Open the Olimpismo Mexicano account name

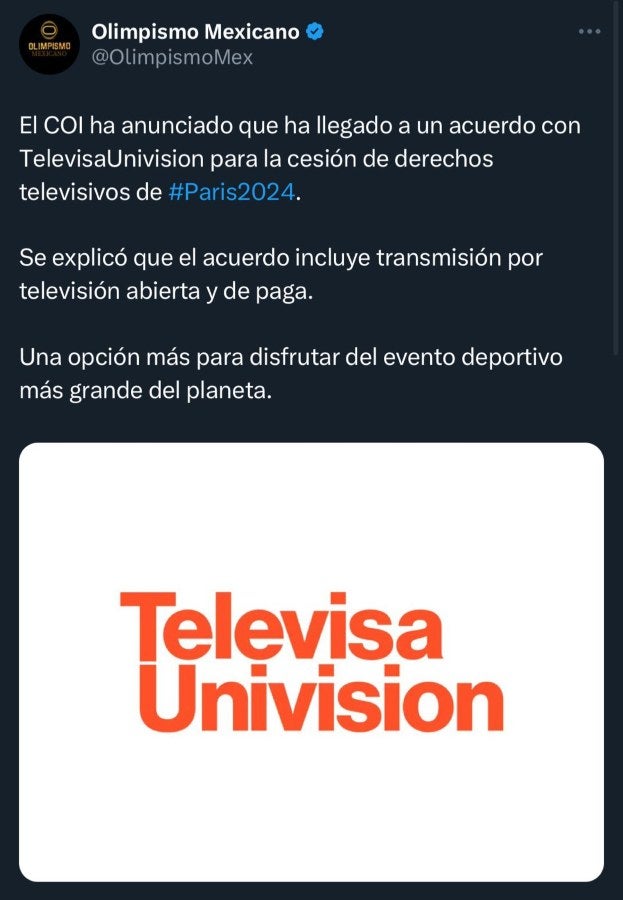tap(195, 31)
